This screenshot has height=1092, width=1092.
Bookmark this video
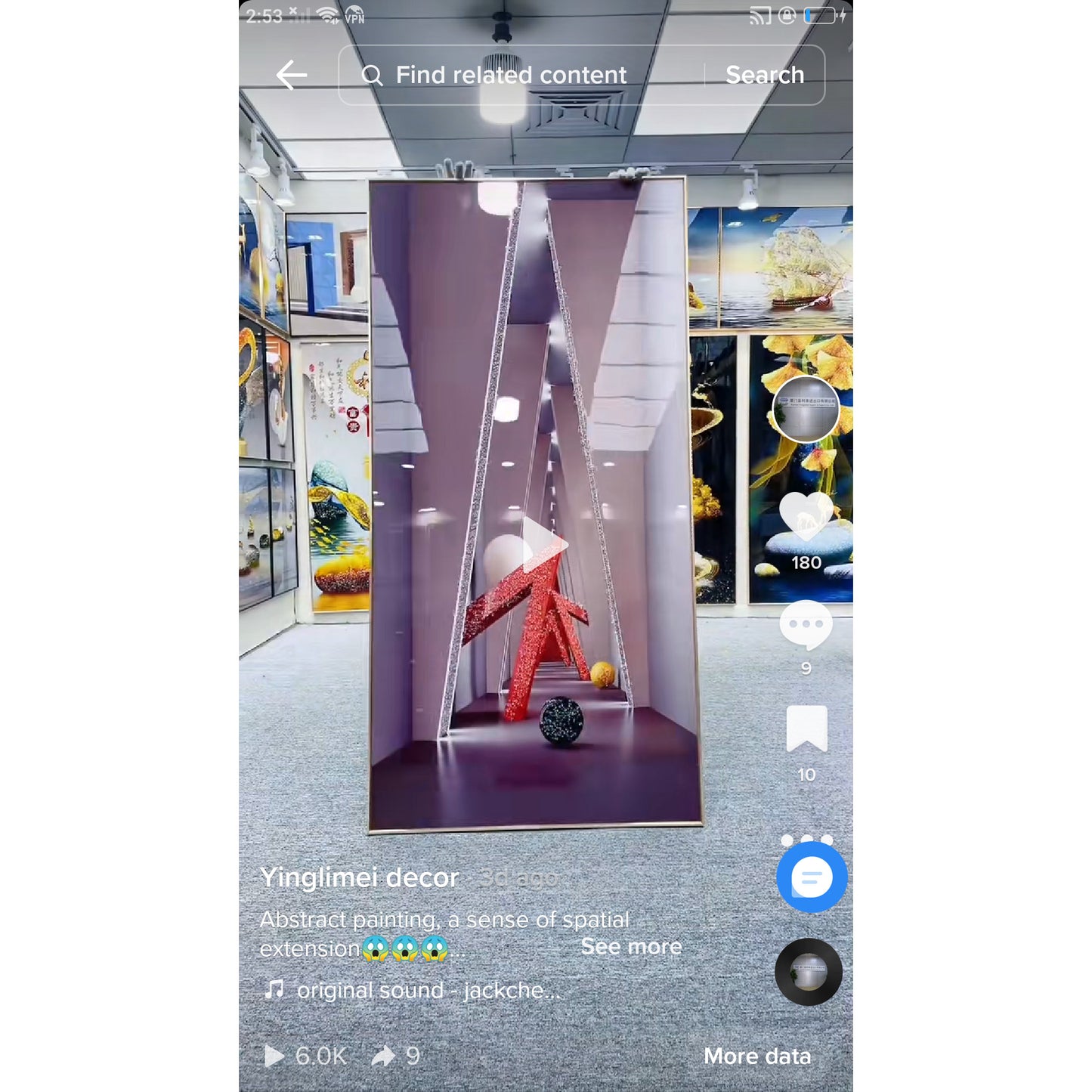(806, 729)
